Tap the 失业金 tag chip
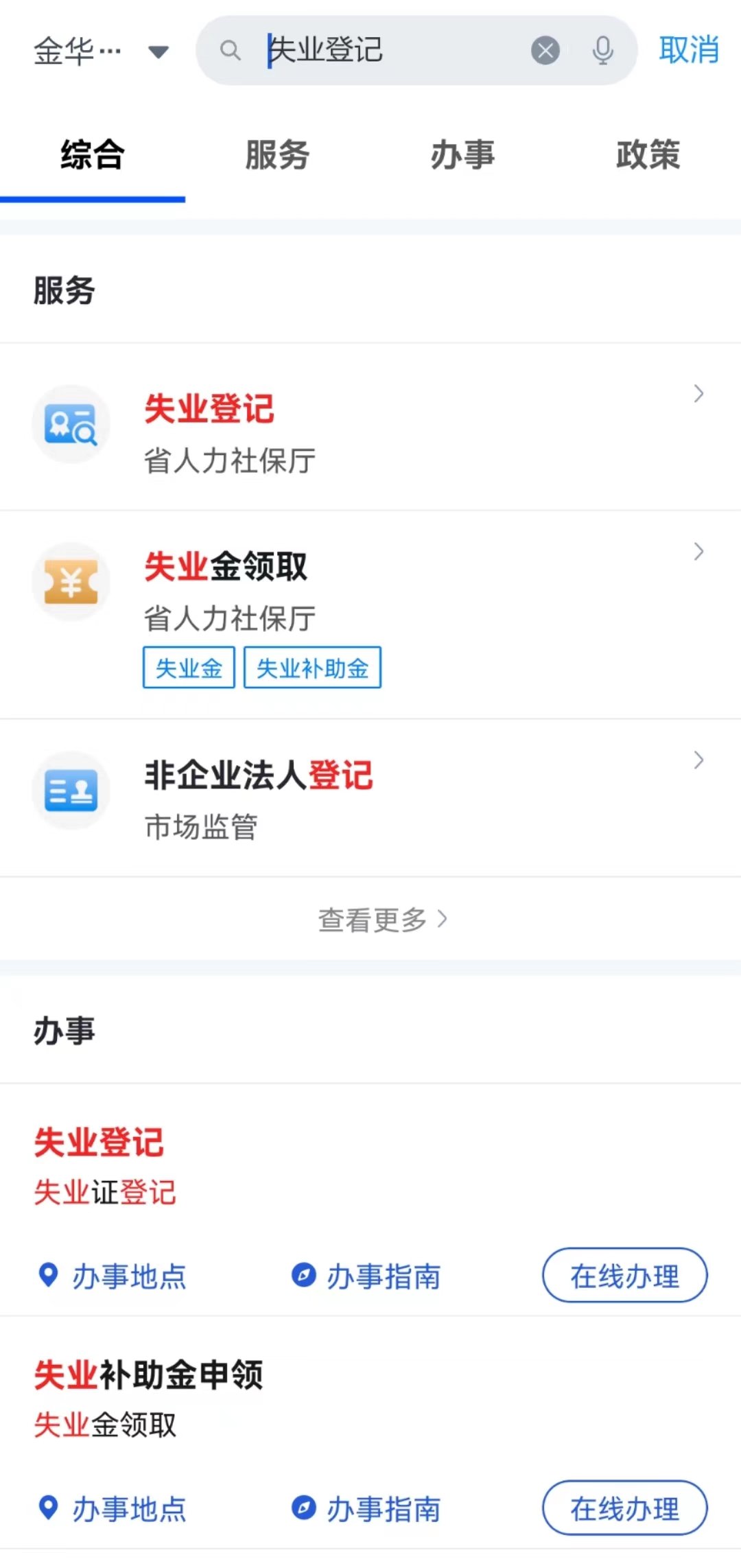The image size is (741, 1568). coord(189,668)
